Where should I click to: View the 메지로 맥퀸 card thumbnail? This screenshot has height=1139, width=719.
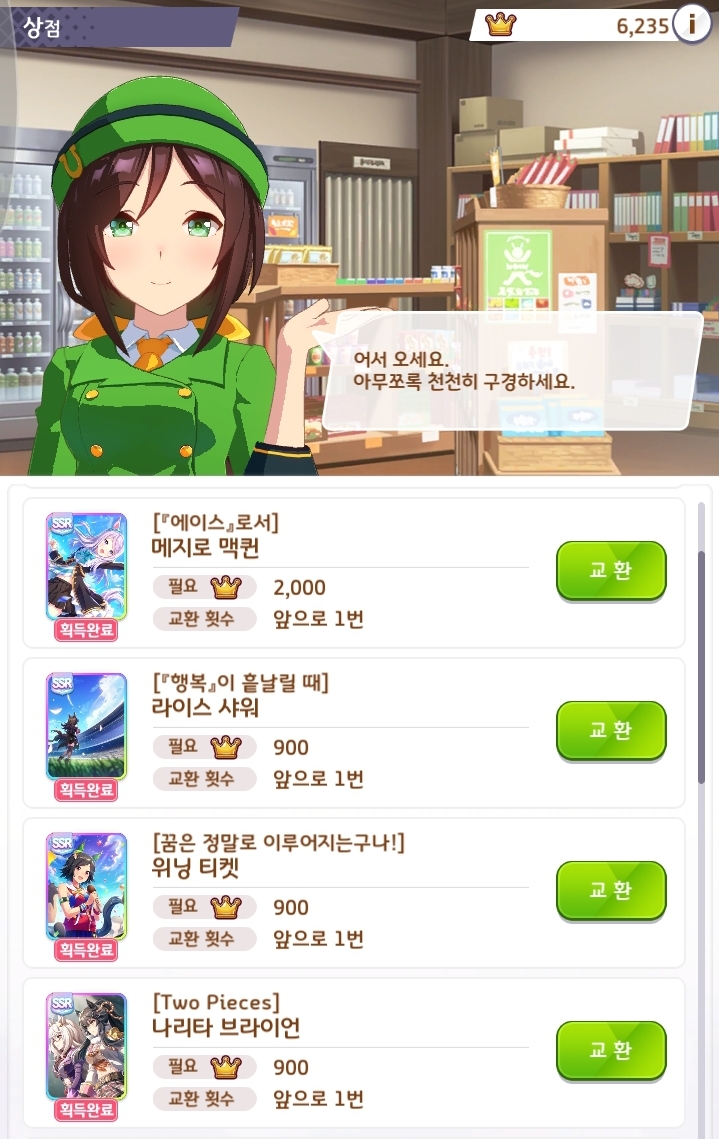(x=86, y=567)
